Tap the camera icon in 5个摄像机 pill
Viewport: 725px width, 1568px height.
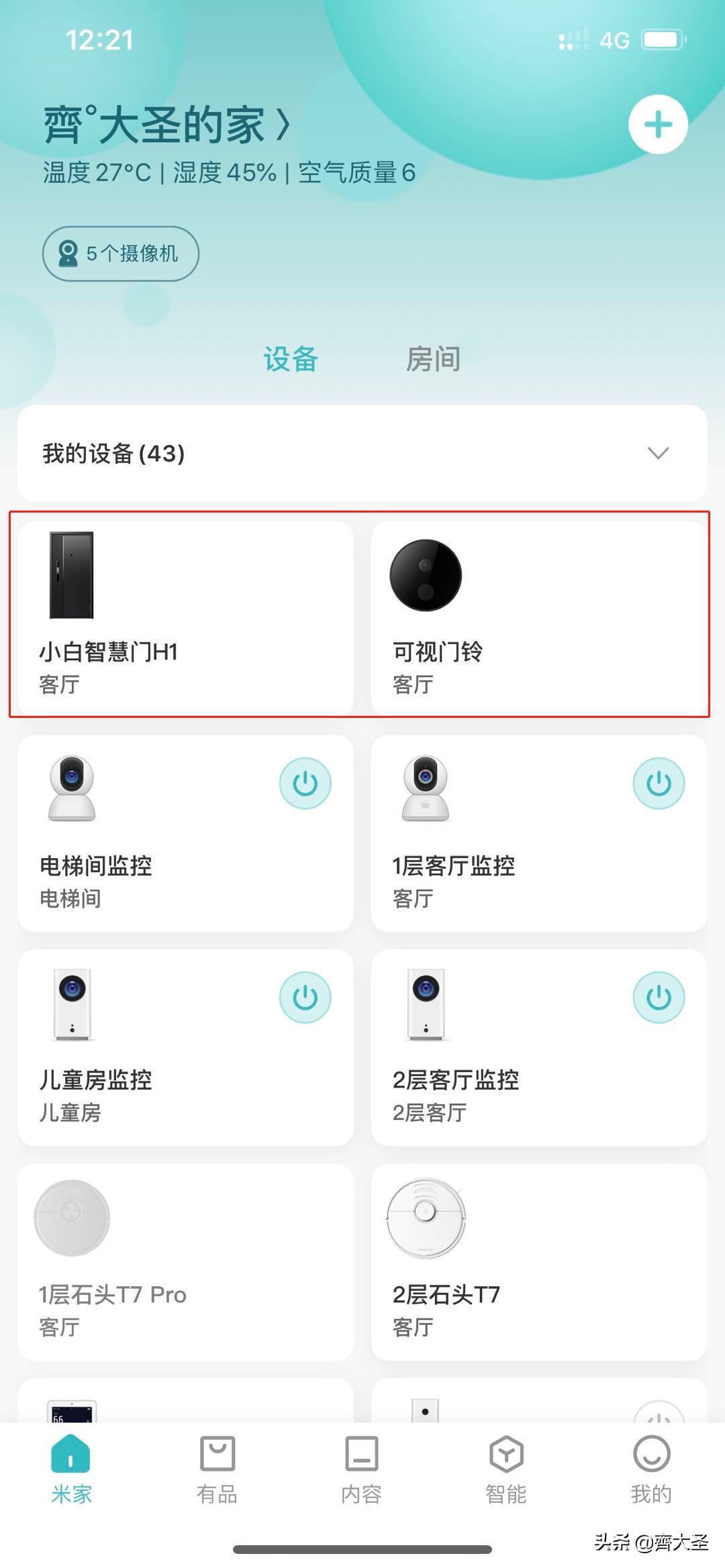tap(69, 254)
